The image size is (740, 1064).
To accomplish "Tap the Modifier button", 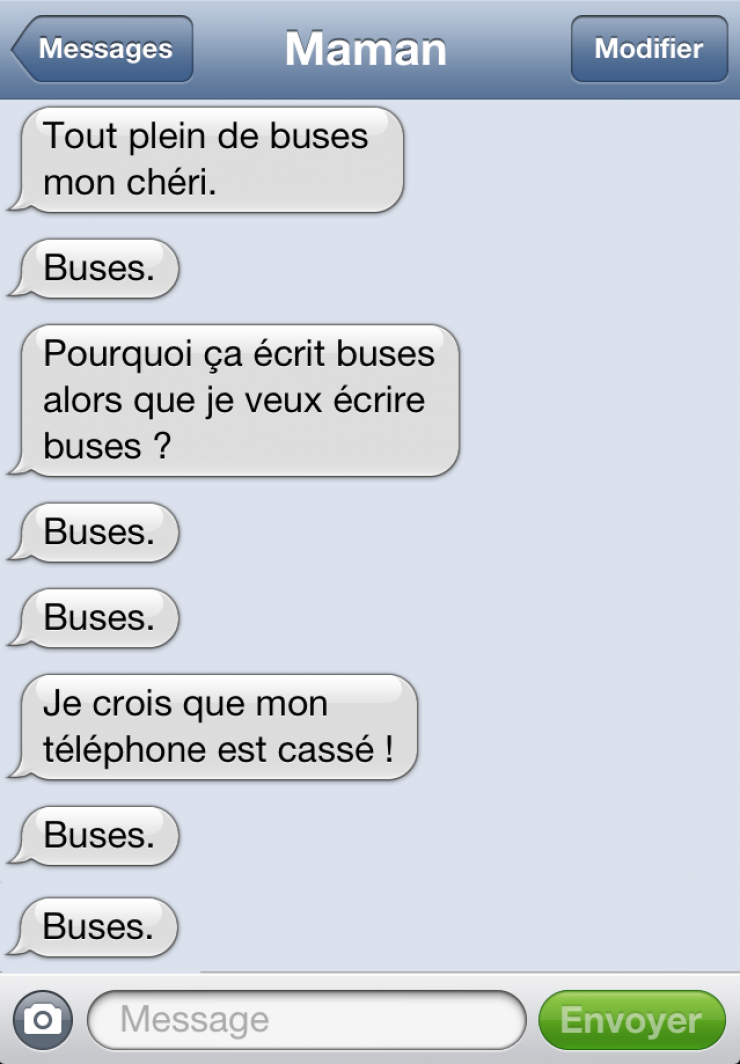I will 649,49.
